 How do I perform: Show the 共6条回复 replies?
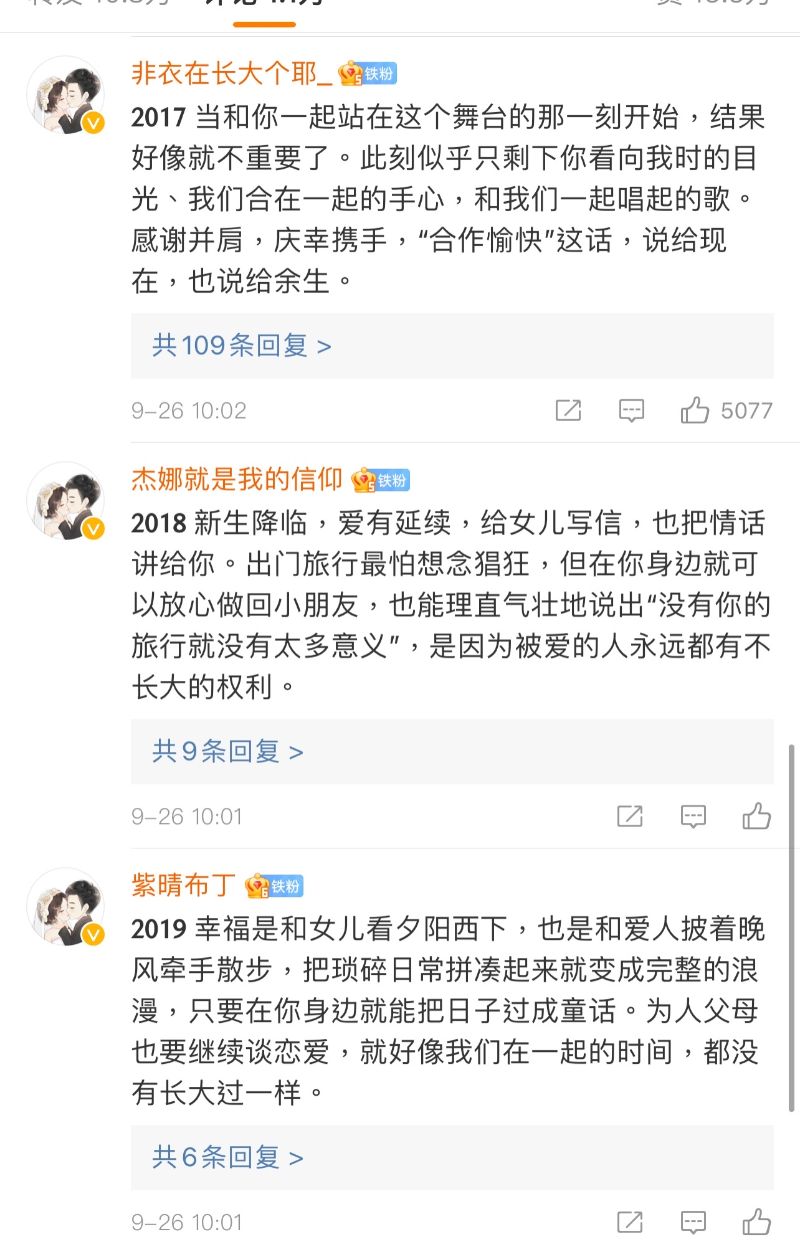[227, 1158]
